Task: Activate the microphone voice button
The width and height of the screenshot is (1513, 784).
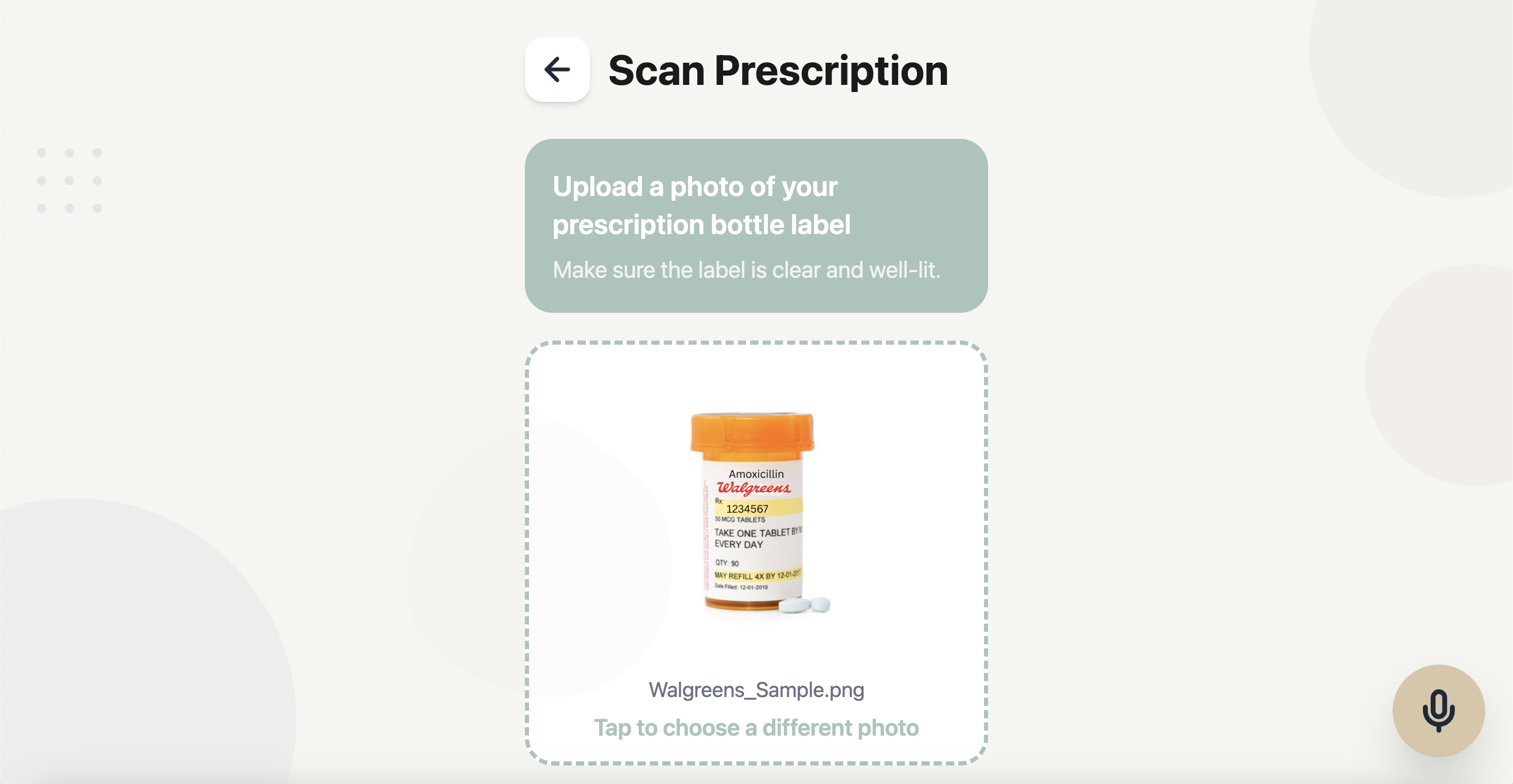Action: coord(1438,710)
